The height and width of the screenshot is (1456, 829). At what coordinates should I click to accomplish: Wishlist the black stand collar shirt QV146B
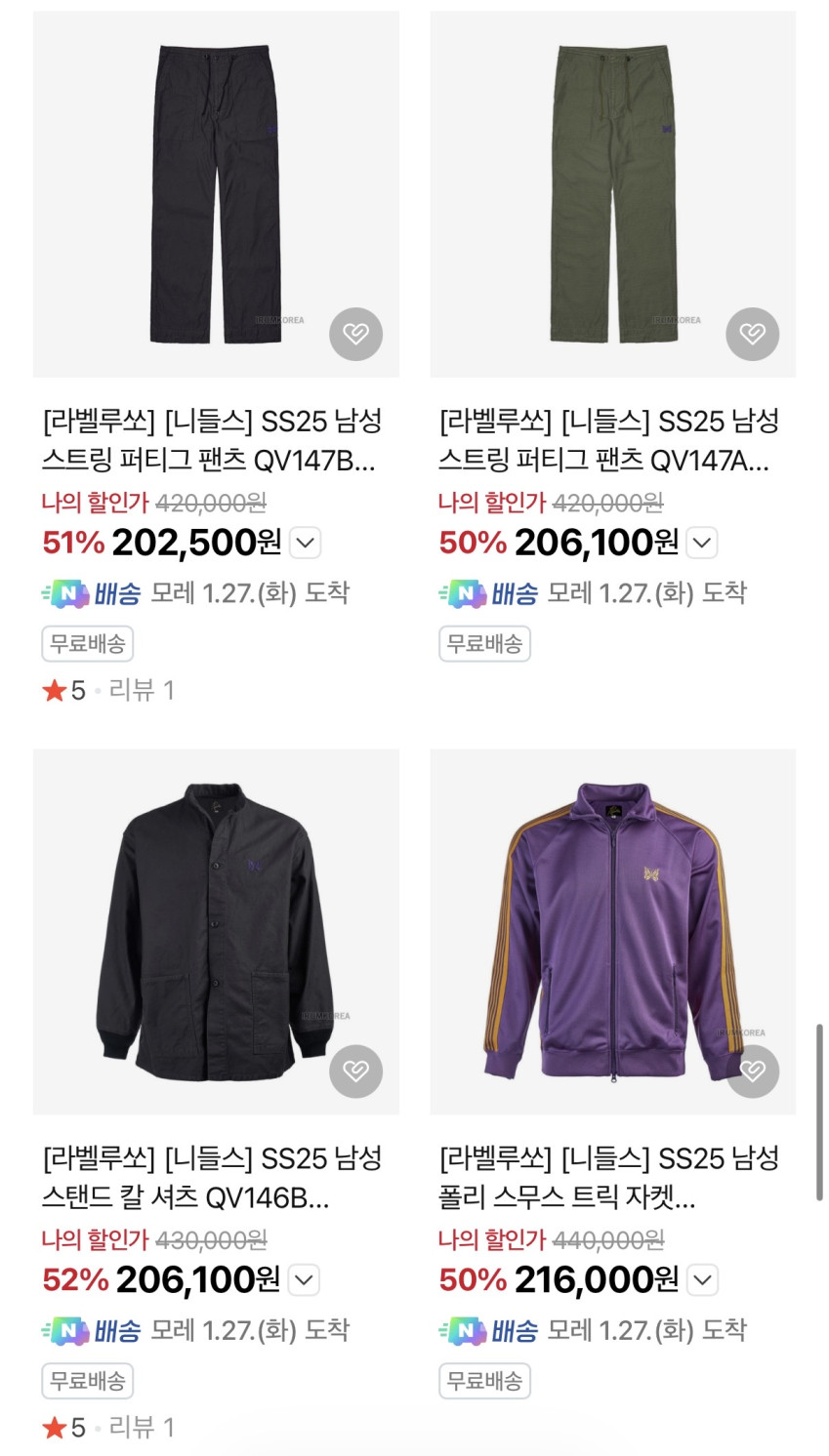[x=355, y=1072]
